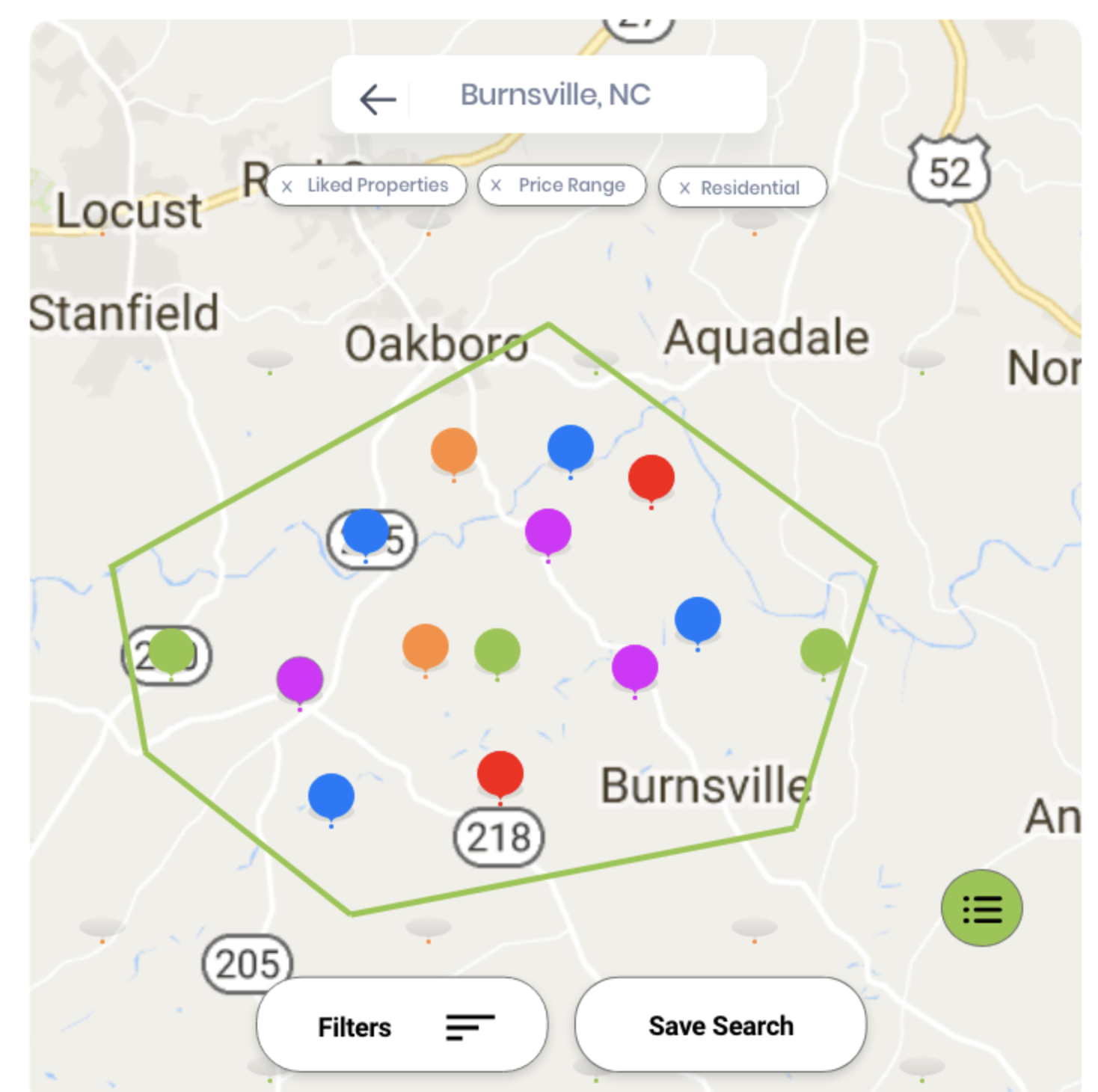The width and height of the screenshot is (1098, 1092).
Task: Select the red pin above route 218
Action: 500,773
